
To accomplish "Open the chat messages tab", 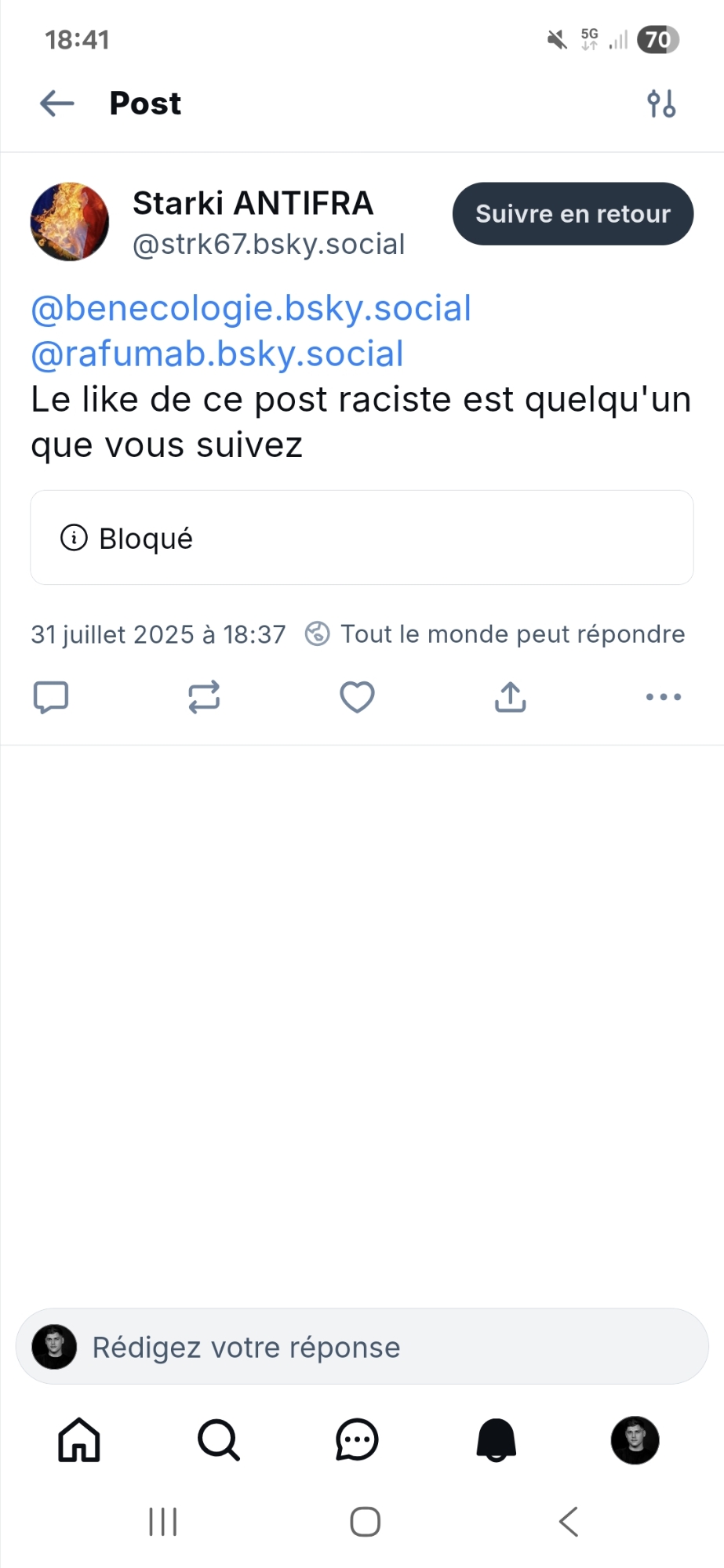I will [x=357, y=1440].
